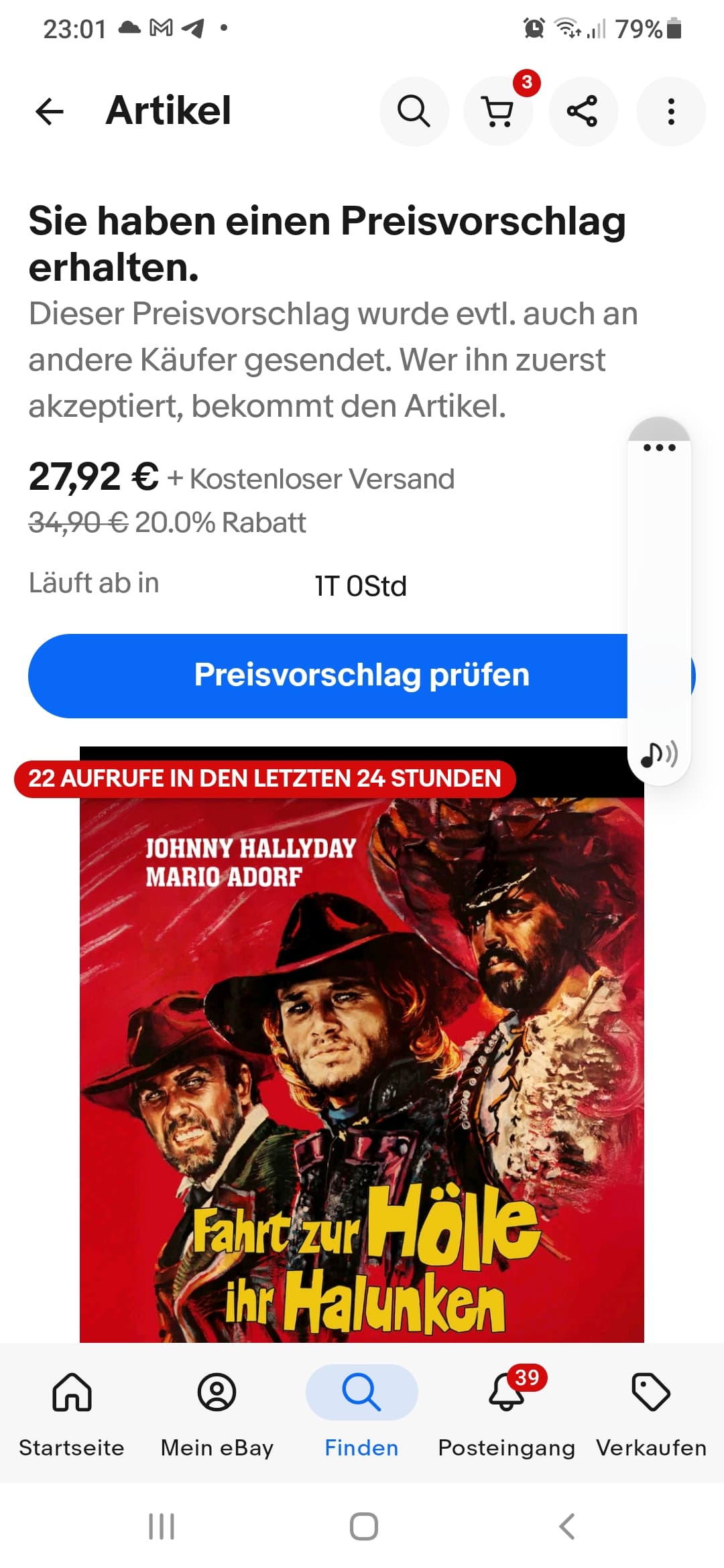Tap the system home button
The image size is (724, 1568).
(x=363, y=1526)
